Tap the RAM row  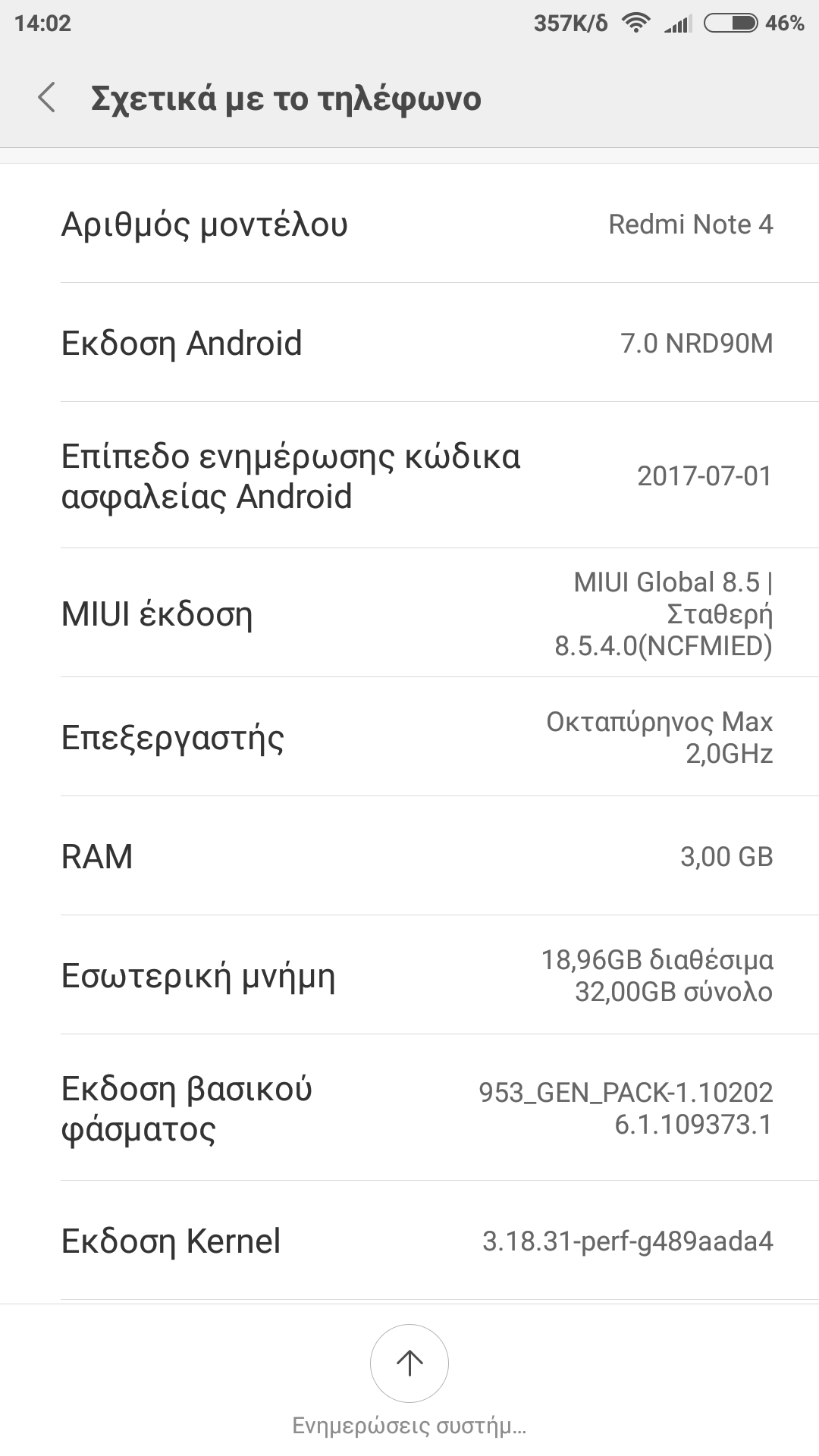[409, 856]
